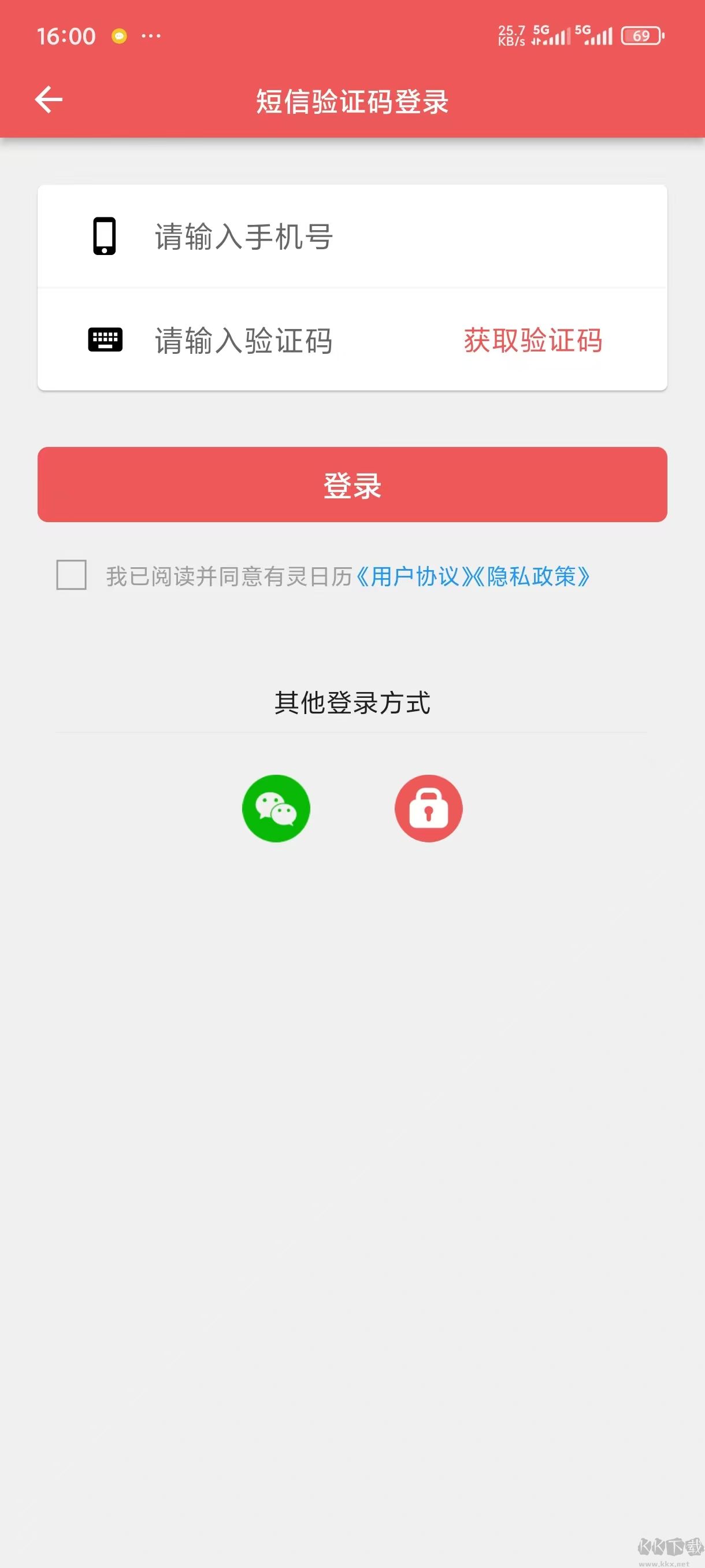Screen dimensions: 705x1568
Task: Select WeChat as login method
Action: point(276,808)
